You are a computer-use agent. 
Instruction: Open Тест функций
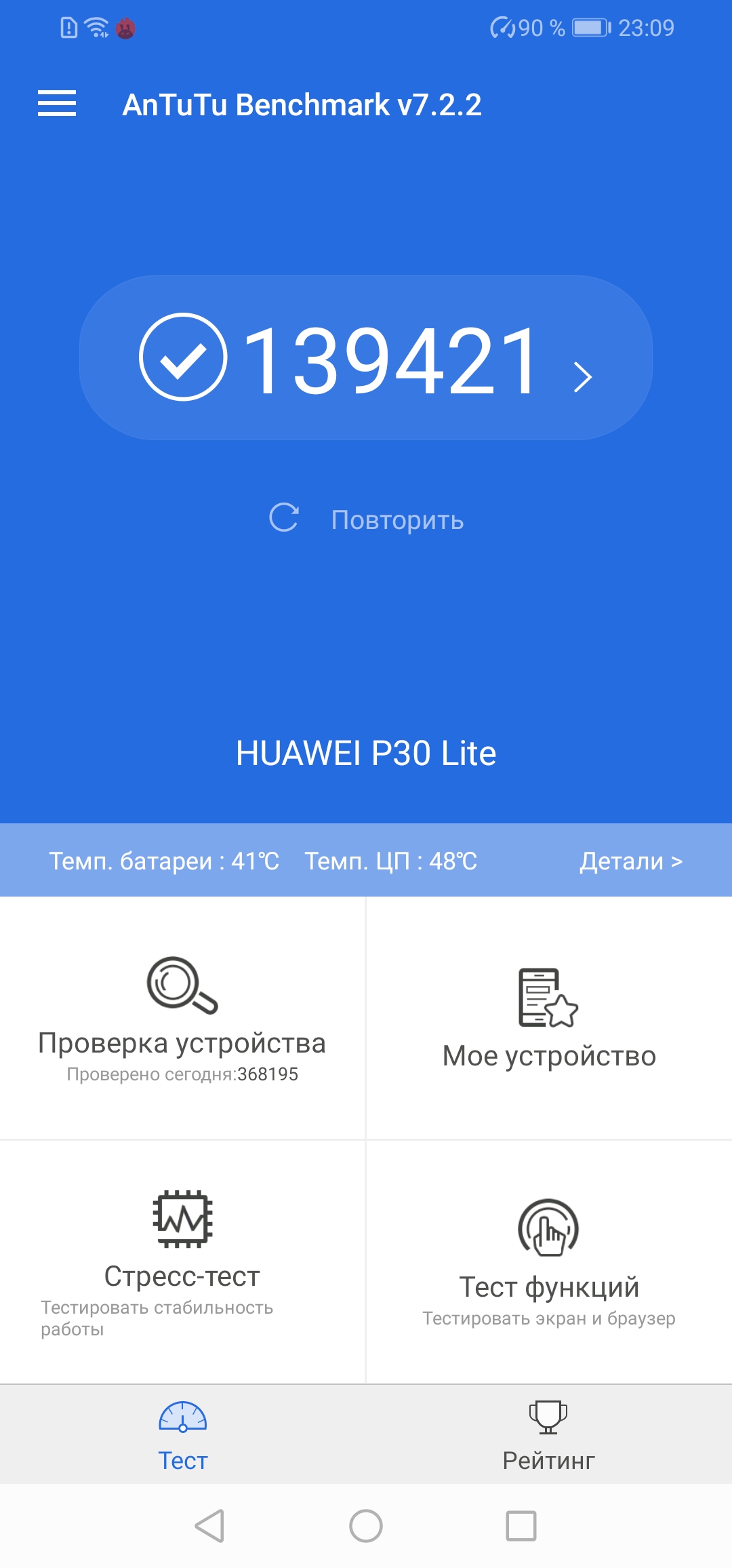tap(549, 1261)
